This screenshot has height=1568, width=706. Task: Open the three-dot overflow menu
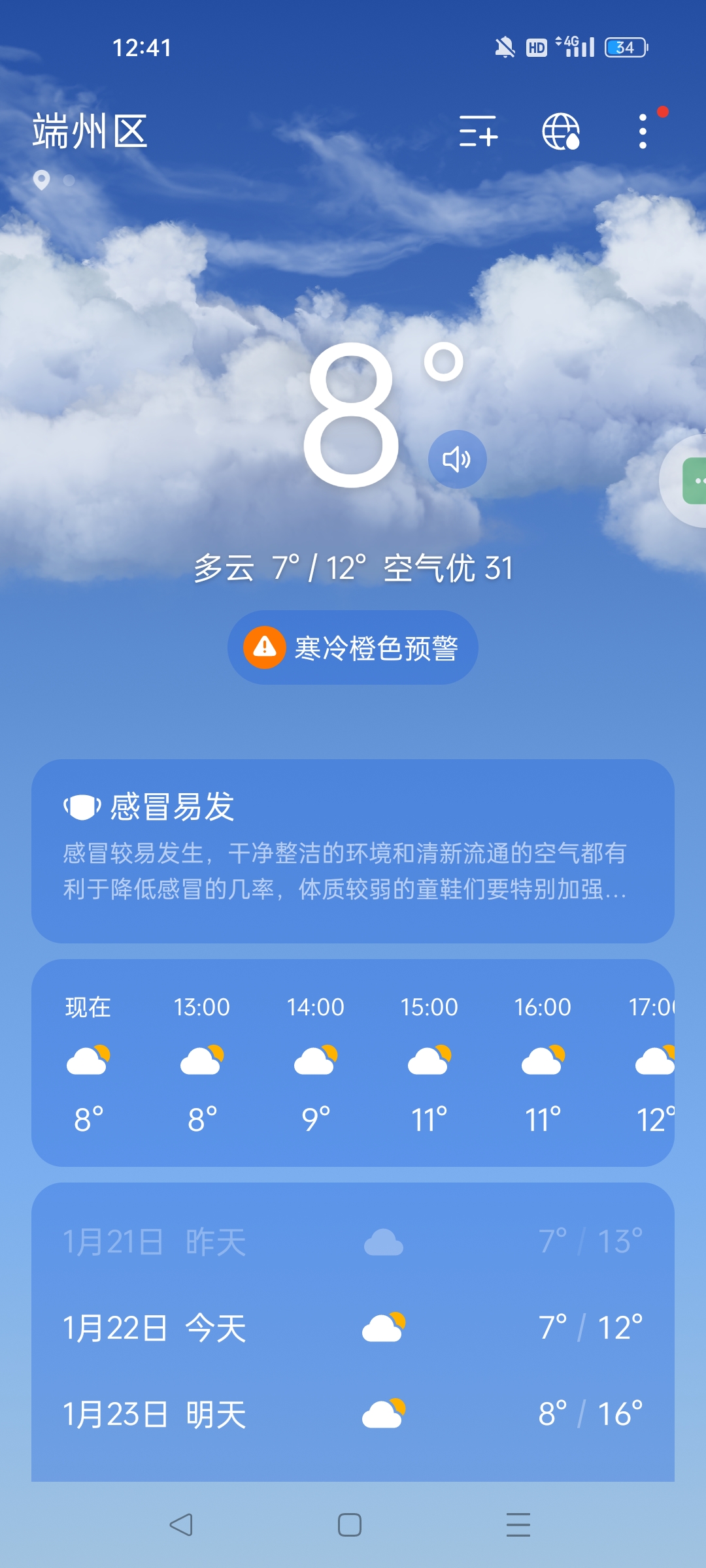pyautogui.click(x=643, y=131)
